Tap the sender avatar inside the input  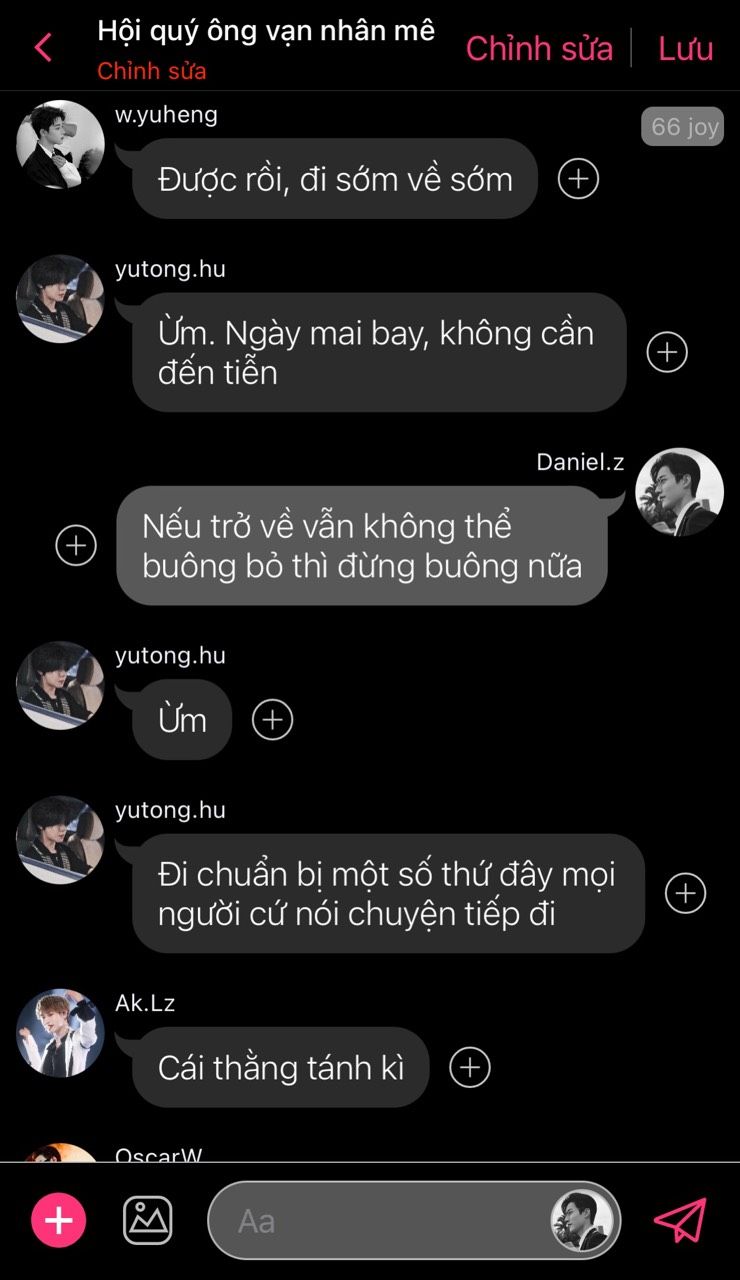pos(582,1221)
